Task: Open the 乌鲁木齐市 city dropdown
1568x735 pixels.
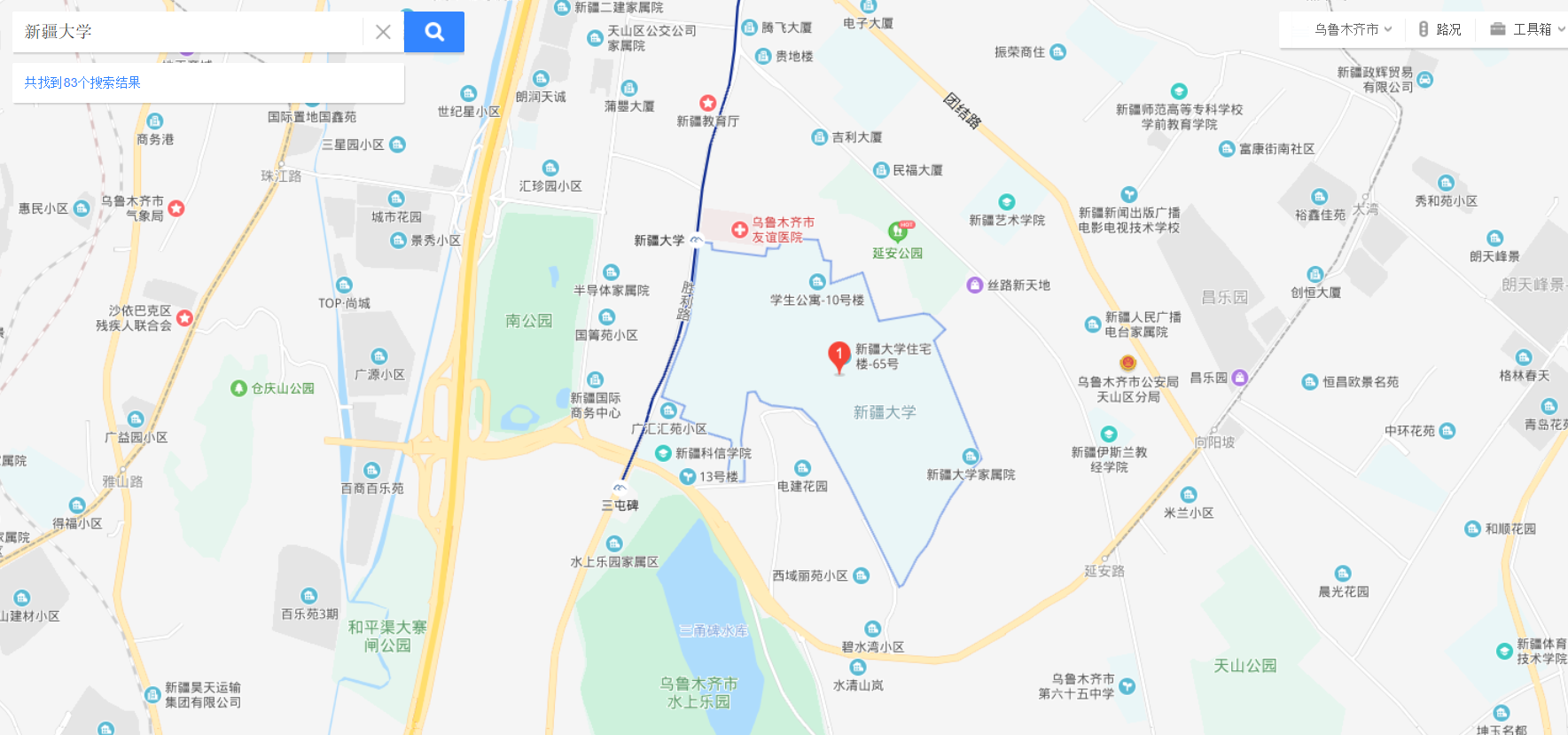Action: pyautogui.click(x=1353, y=29)
